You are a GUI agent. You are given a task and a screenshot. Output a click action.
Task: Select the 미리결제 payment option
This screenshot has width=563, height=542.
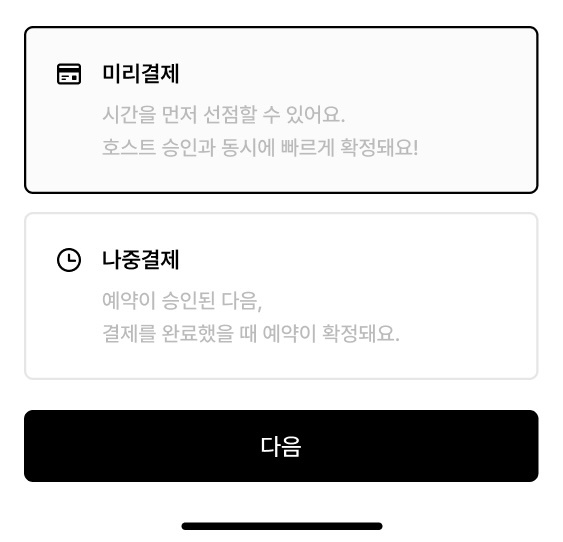(281, 110)
